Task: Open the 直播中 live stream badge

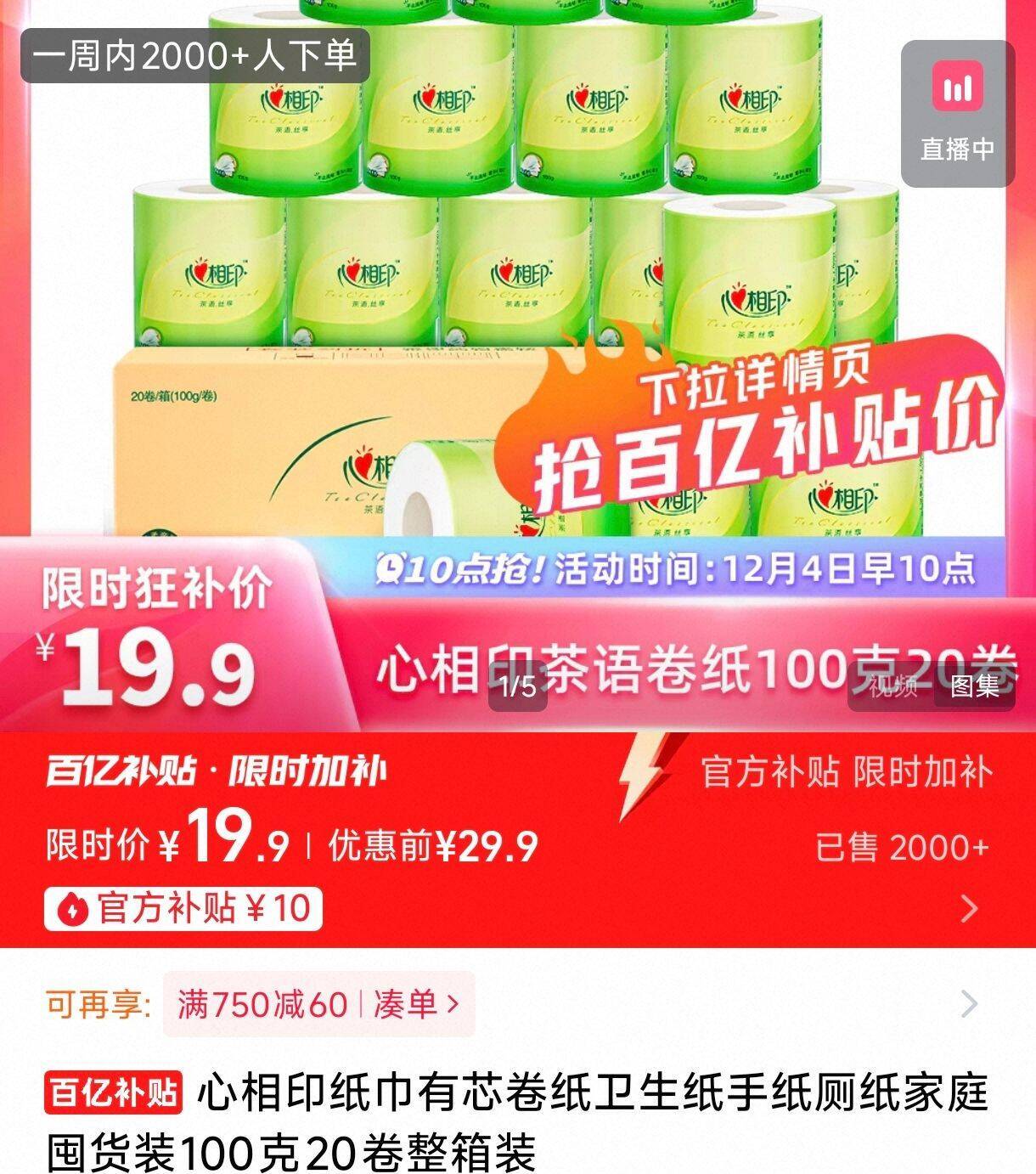Action: click(957, 113)
